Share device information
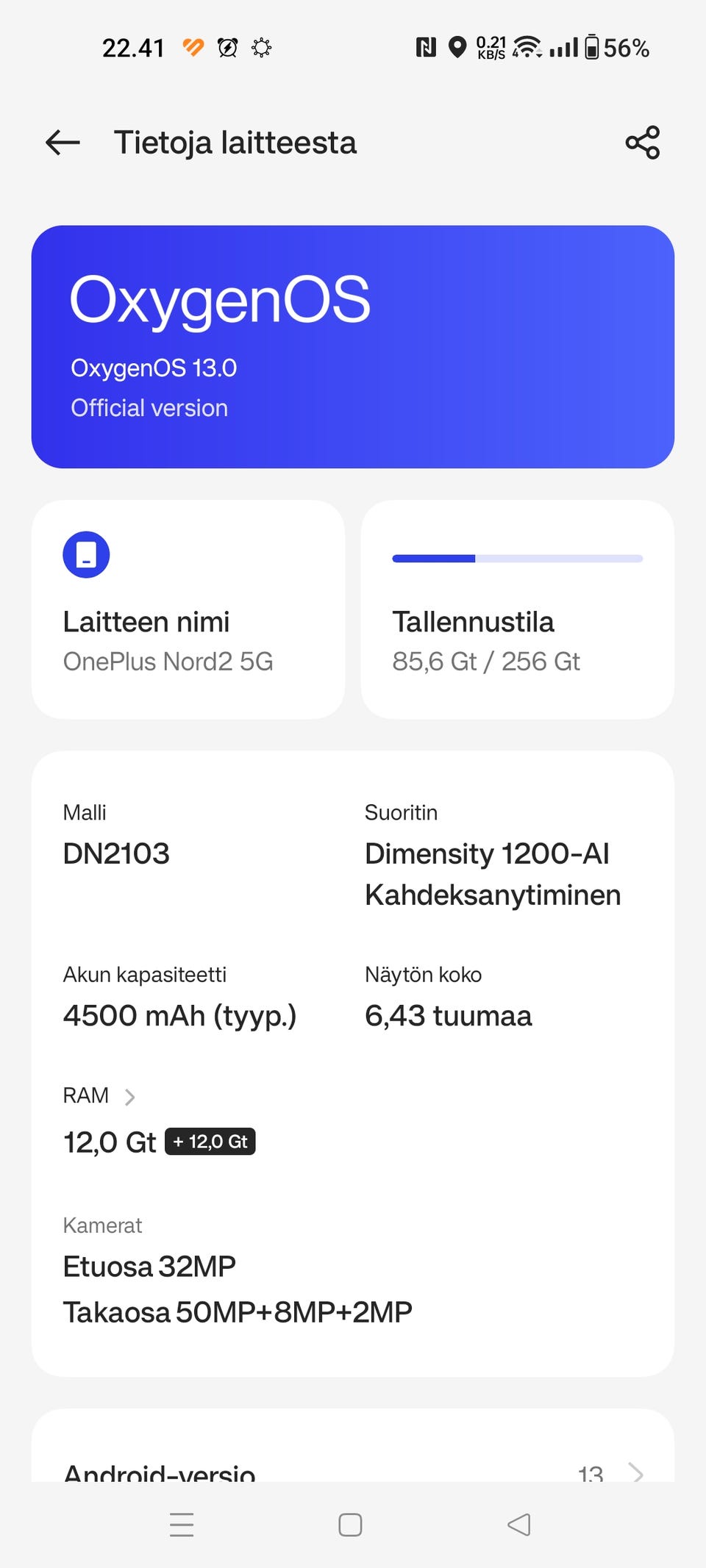 pyautogui.click(x=642, y=143)
